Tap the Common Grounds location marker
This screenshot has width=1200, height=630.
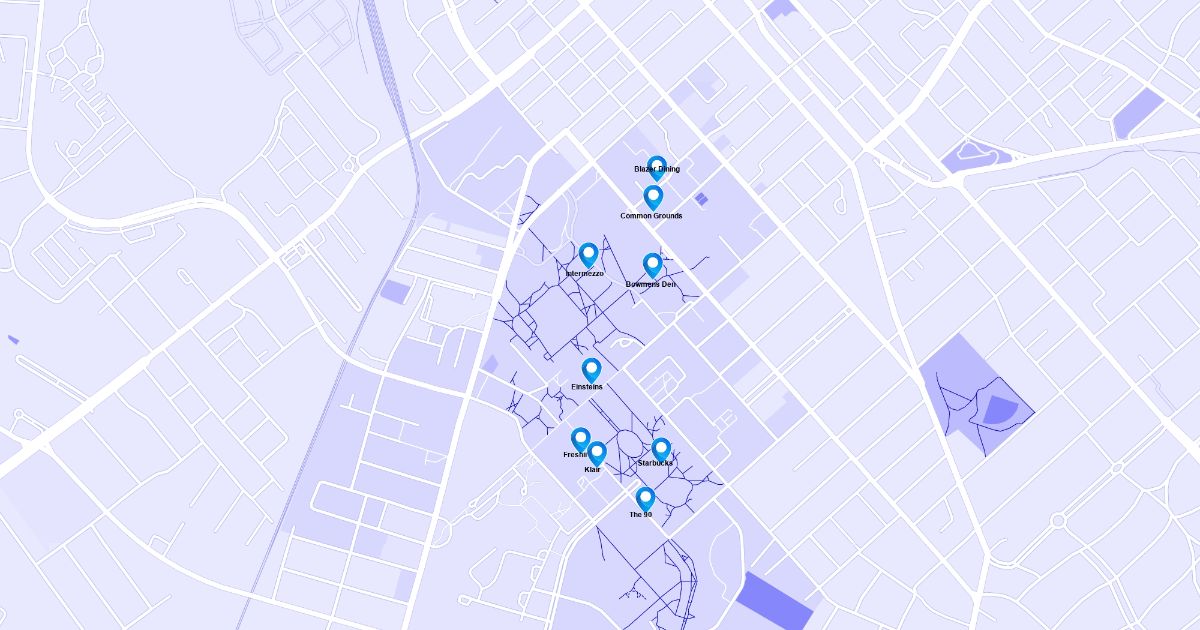(653, 196)
